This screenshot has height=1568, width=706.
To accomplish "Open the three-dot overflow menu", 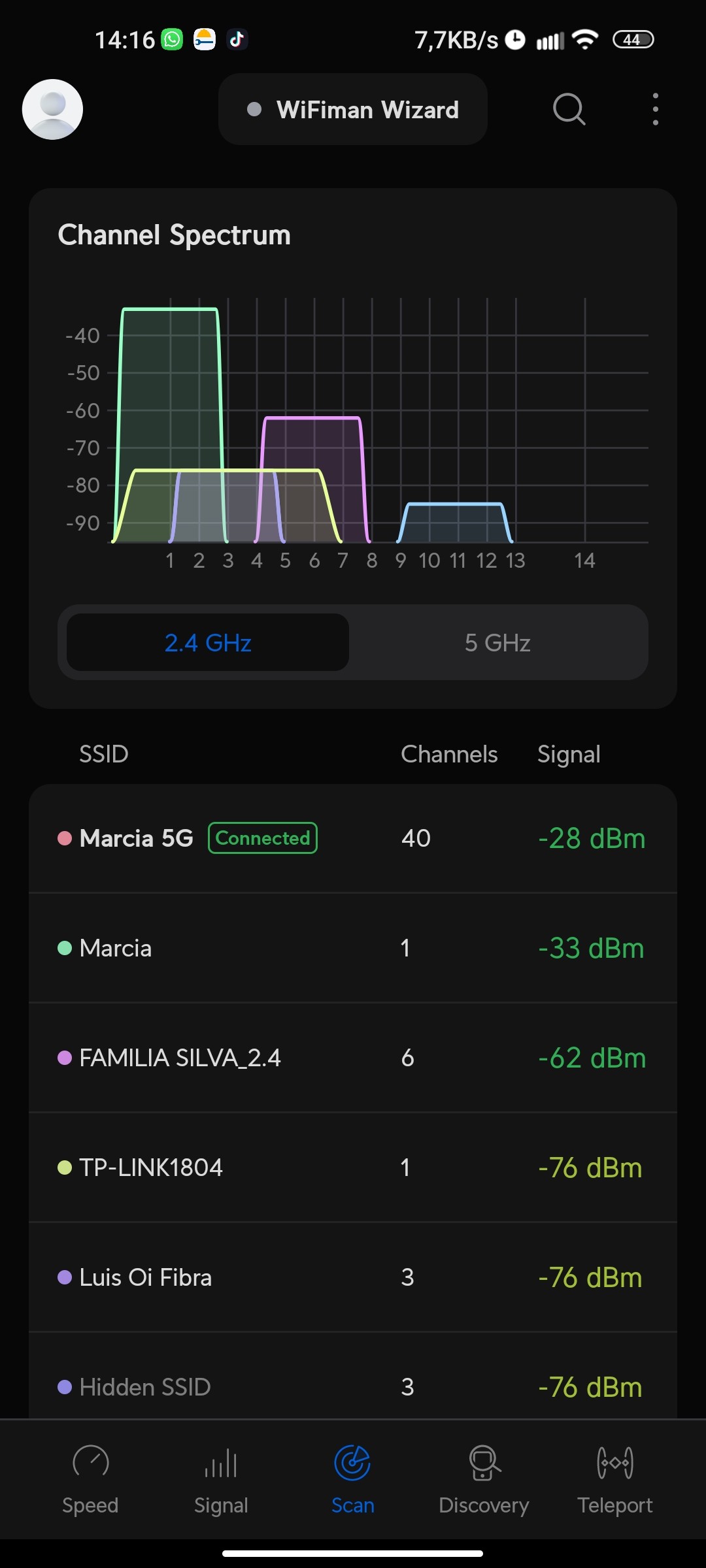I will (x=655, y=109).
